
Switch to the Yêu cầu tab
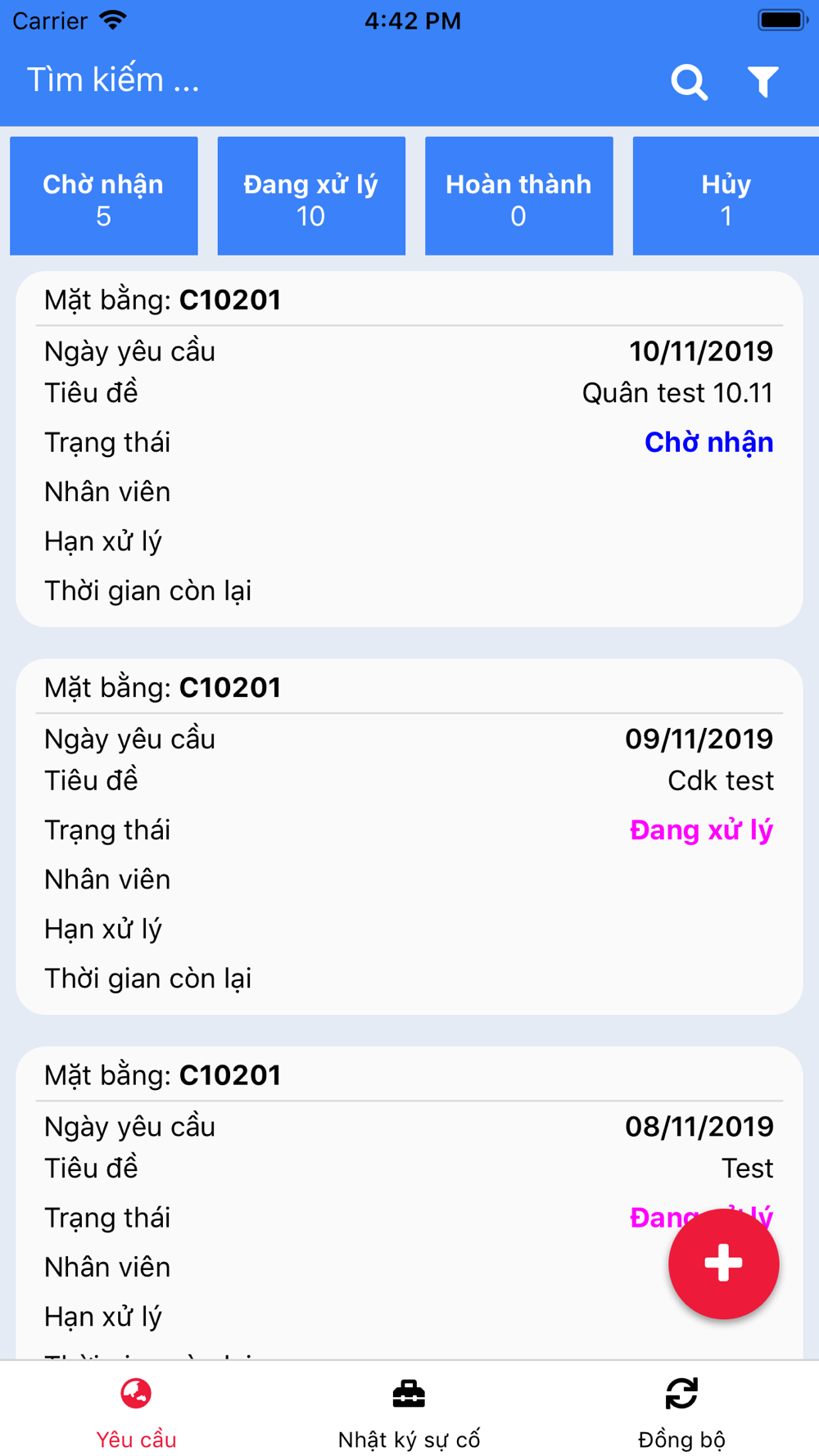(136, 1412)
